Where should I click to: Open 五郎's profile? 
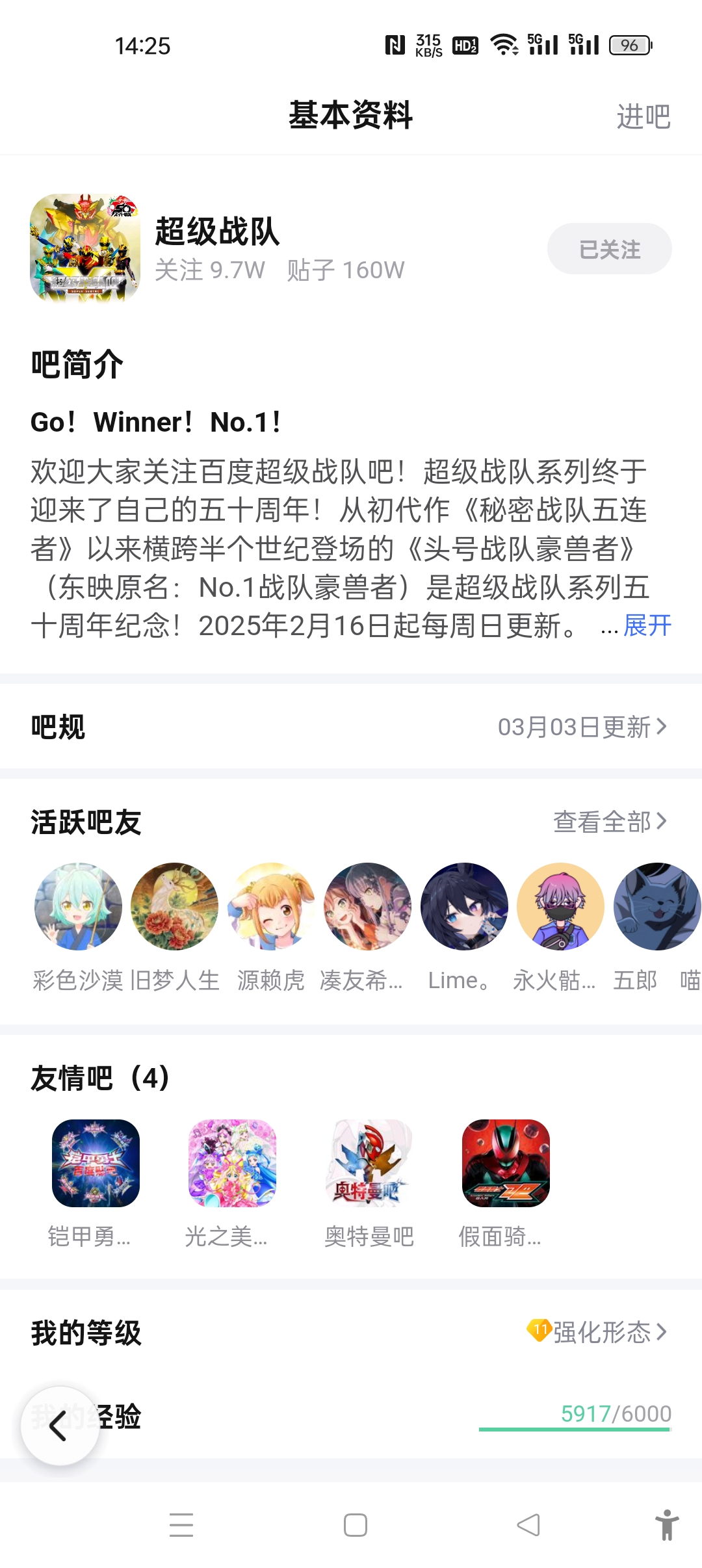click(656, 907)
